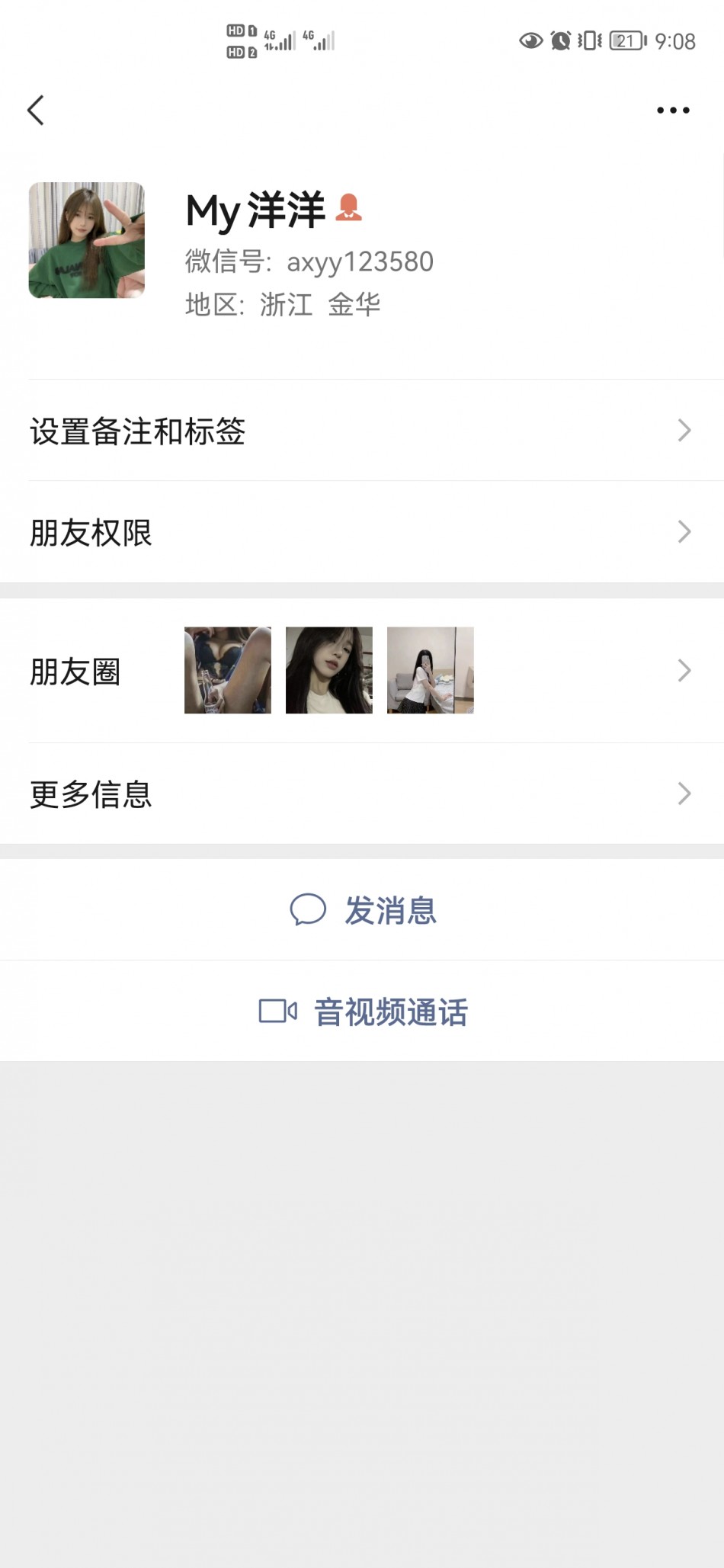724x1568 pixels.
Task: Open the 朋友圈 moments row
Action: [362, 671]
